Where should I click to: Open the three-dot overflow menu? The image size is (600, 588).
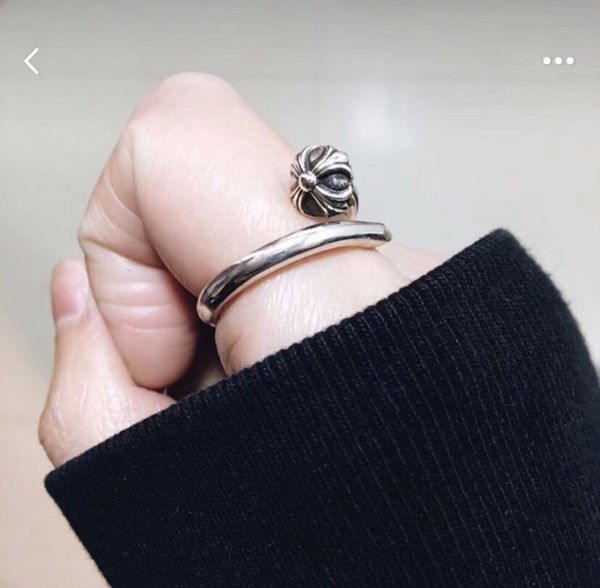[x=558, y=61]
